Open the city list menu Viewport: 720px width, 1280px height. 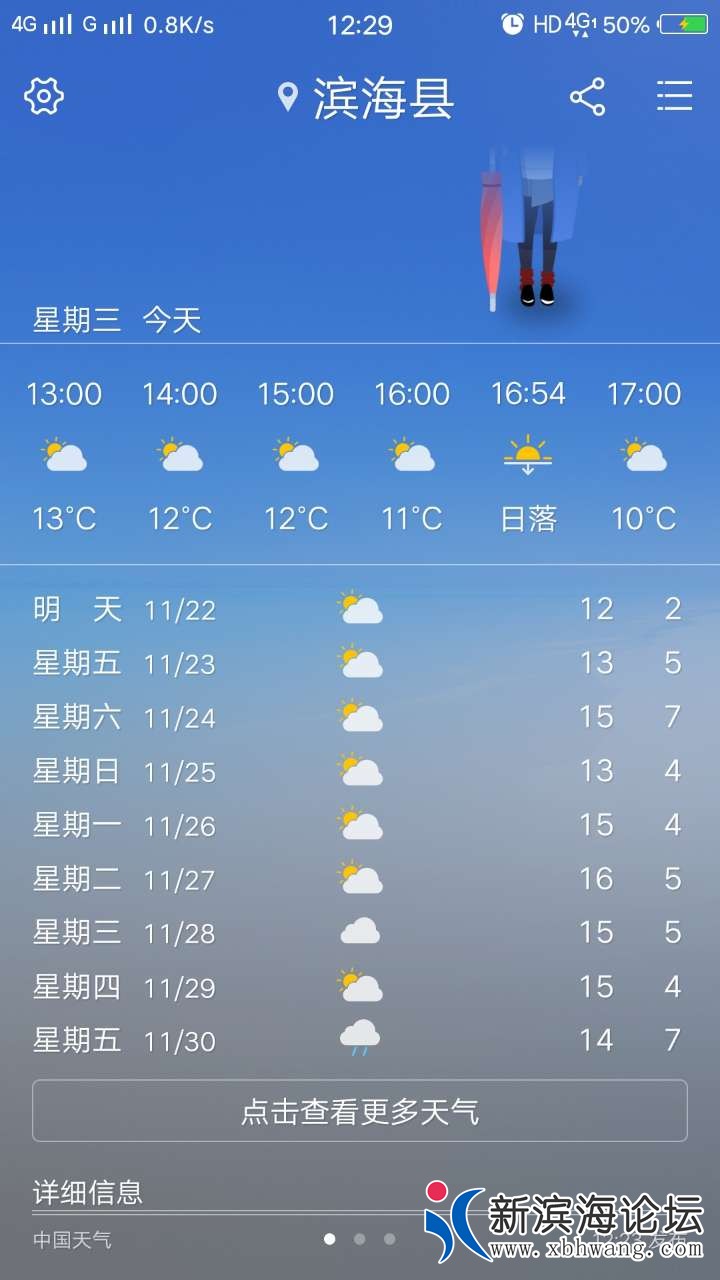675,97
